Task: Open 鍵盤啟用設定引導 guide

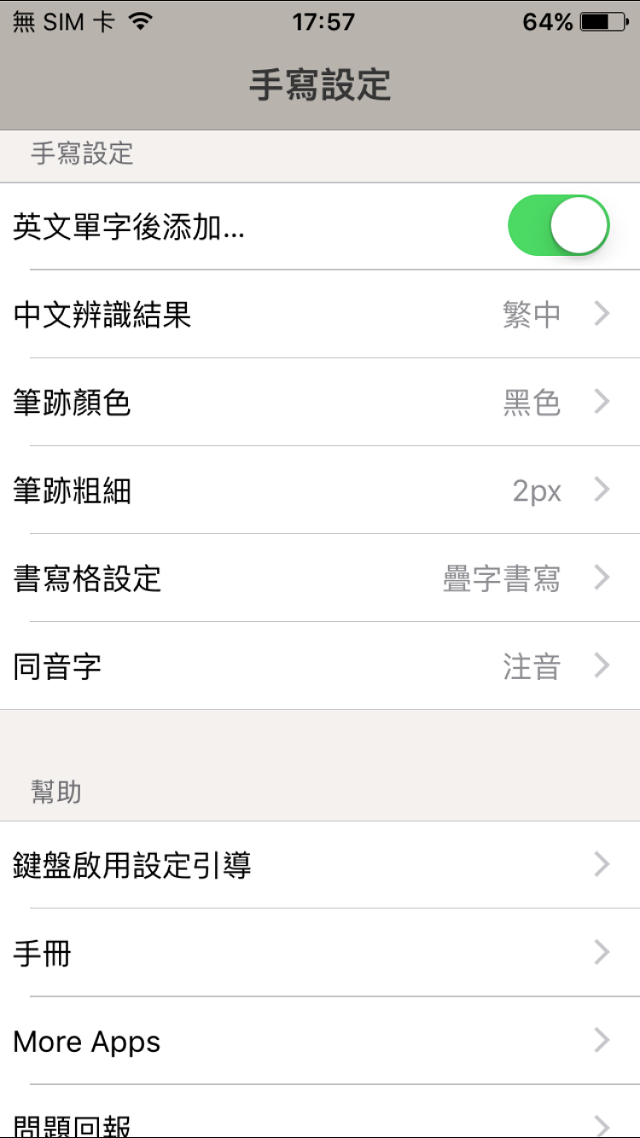Action: click(320, 865)
